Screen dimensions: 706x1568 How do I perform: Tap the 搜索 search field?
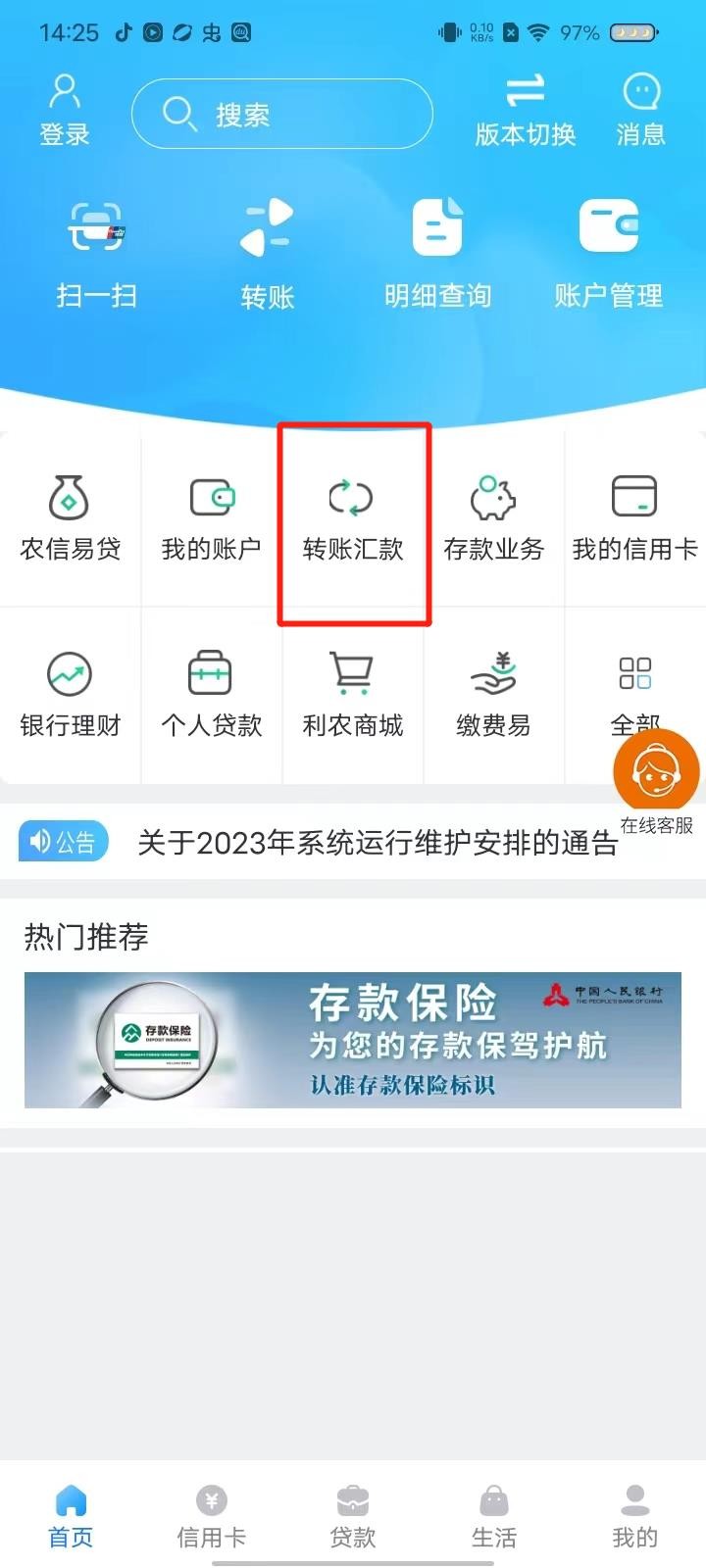coord(282,114)
